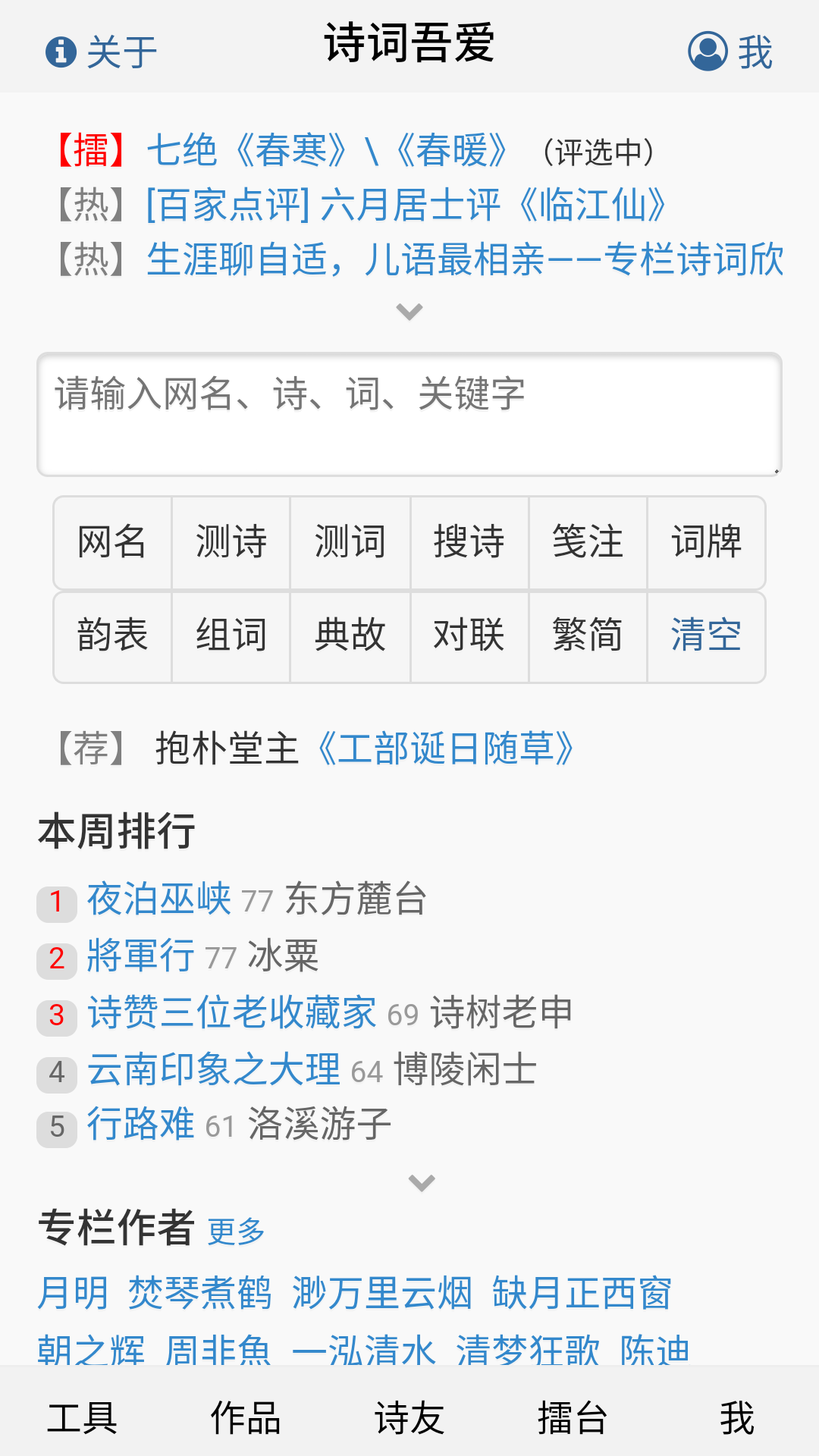Image resolution: width=819 pixels, height=1456 pixels.
Task: Open the 韵表 rhyme table
Action: click(112, 637)
